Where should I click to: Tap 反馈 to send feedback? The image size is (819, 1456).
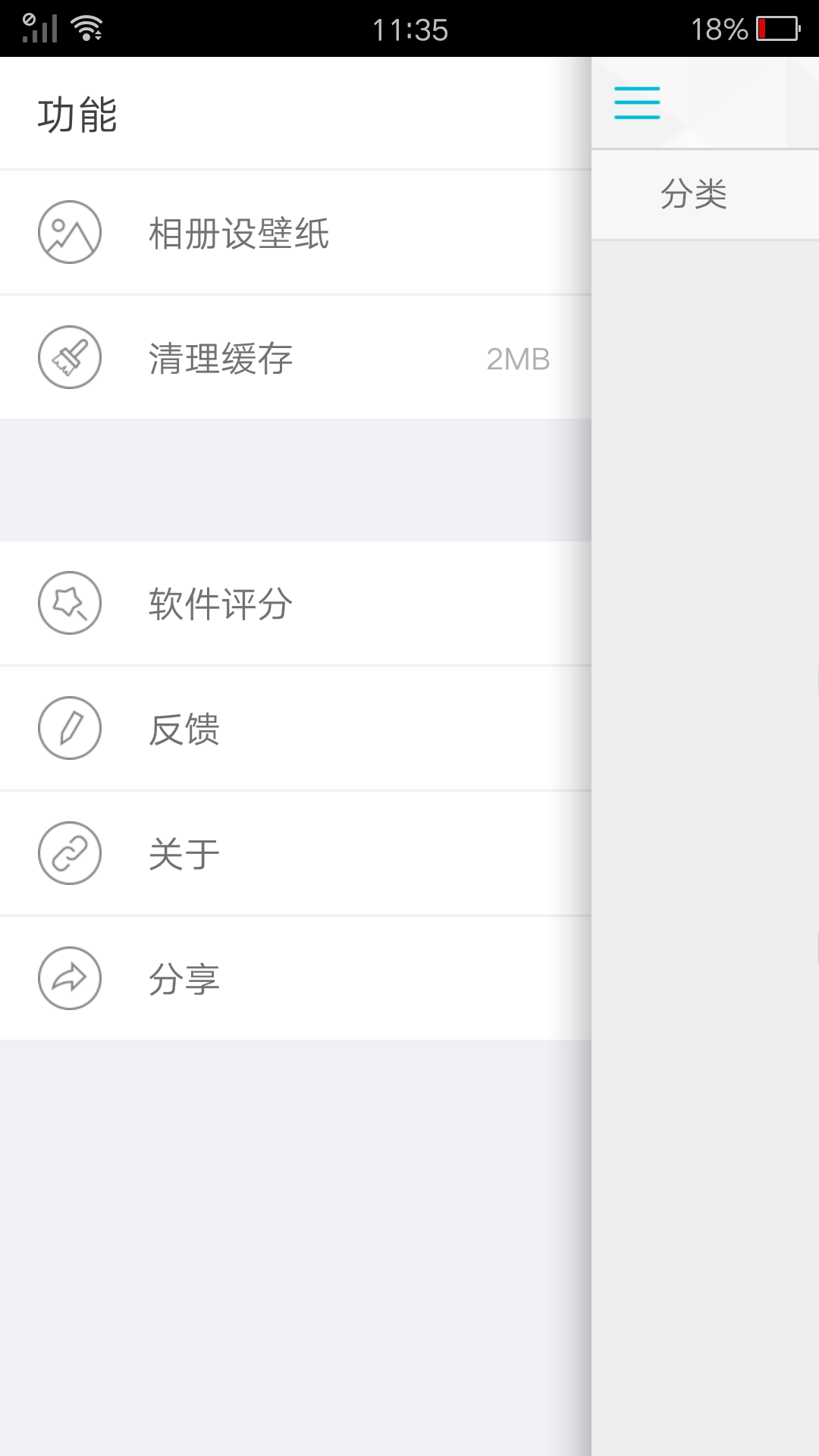(184, 729)
